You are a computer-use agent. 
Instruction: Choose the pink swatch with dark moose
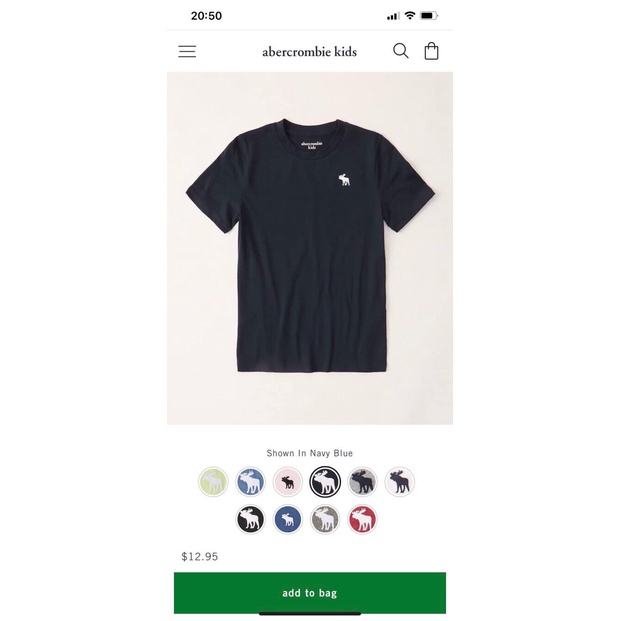(288, 482)
